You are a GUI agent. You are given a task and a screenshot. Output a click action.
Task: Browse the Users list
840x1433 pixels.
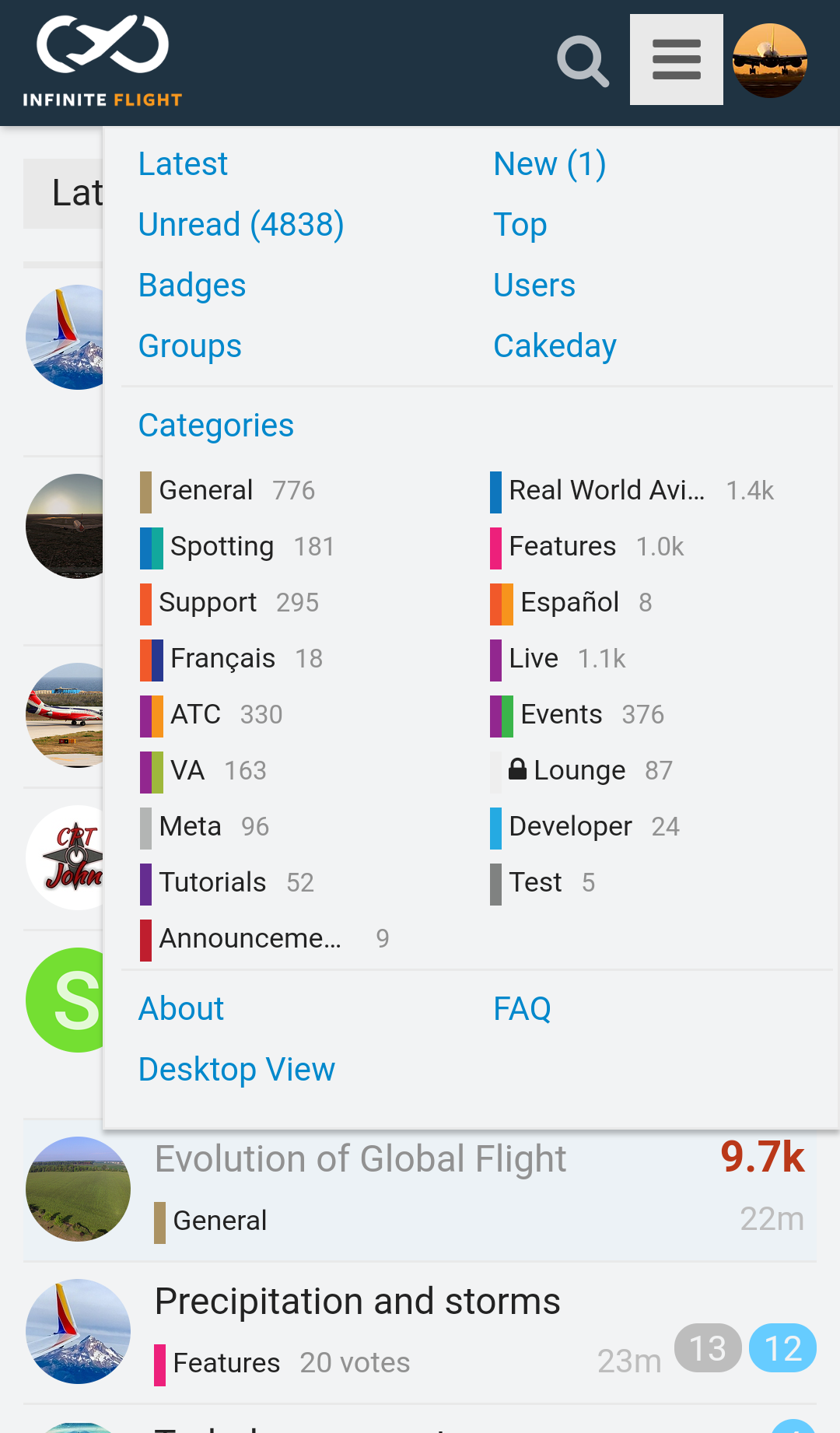click(x=534, y=286)
